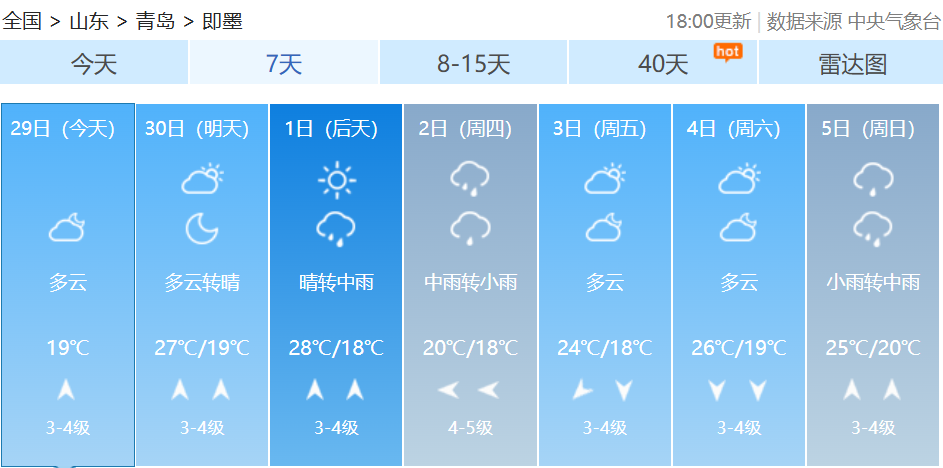Viewport: 943px width, 468px height.
Task: Open the 2日 (周四) forecast card
Action: click(x=470, y=285)
